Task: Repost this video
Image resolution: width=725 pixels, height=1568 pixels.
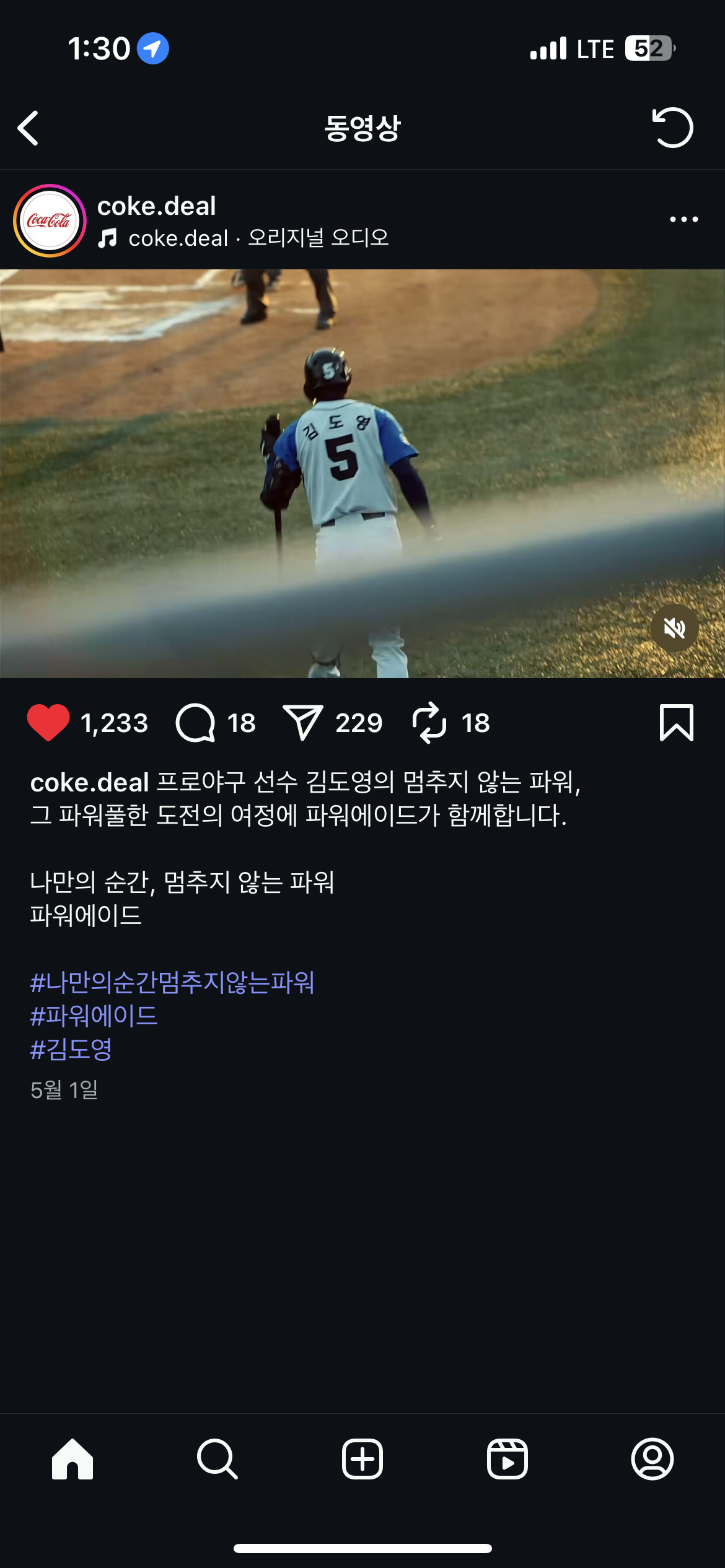Action: tap(429, 723)
